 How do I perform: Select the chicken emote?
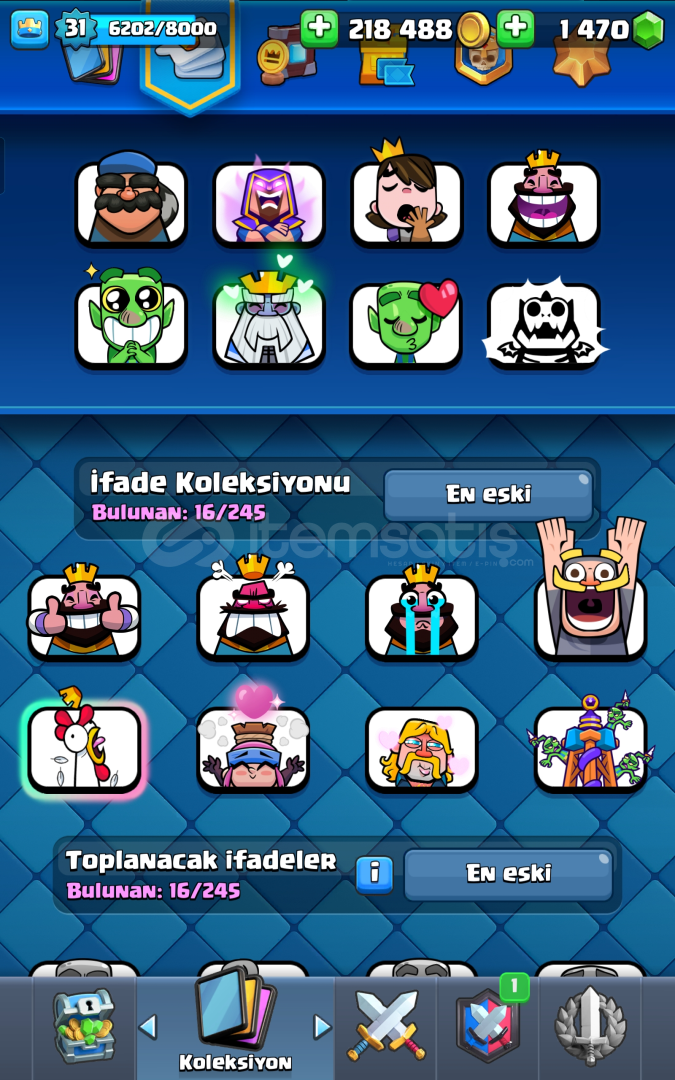tap(84, 744)
